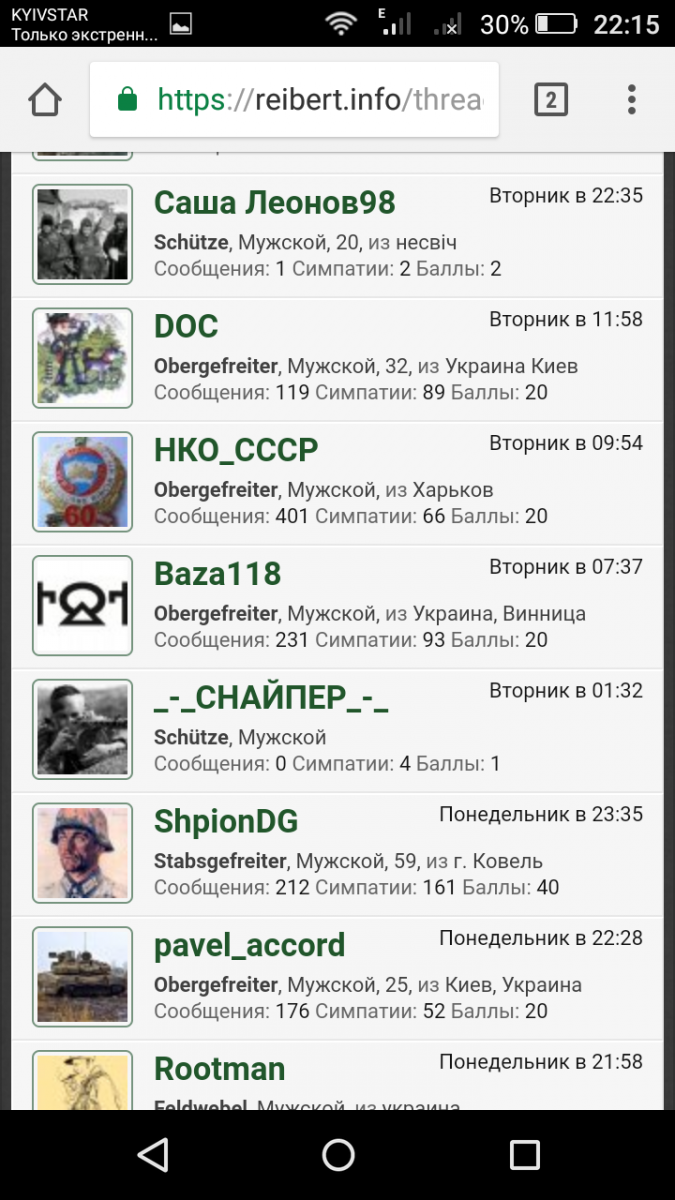Tap the avatar of НКО_СССР

click(x=82, y=481)
